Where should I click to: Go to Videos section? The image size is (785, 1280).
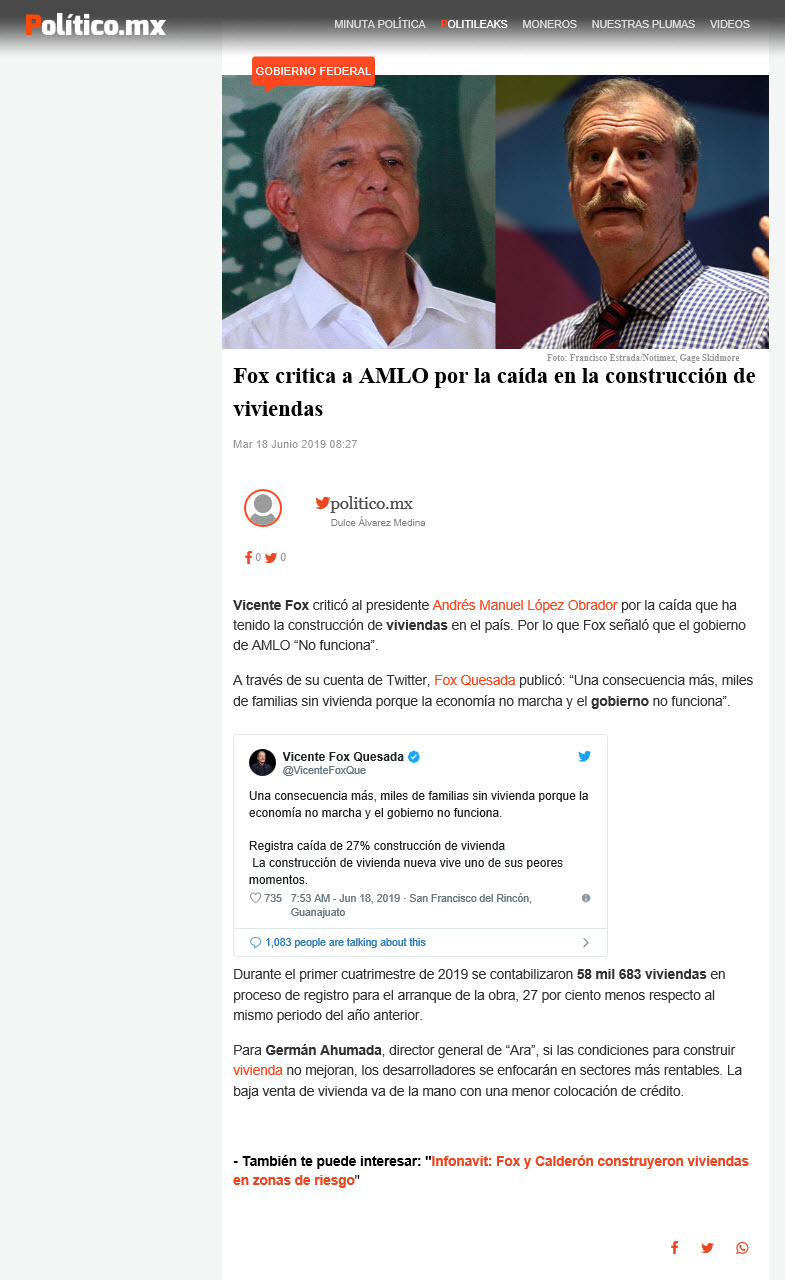[x=729, y=24]
